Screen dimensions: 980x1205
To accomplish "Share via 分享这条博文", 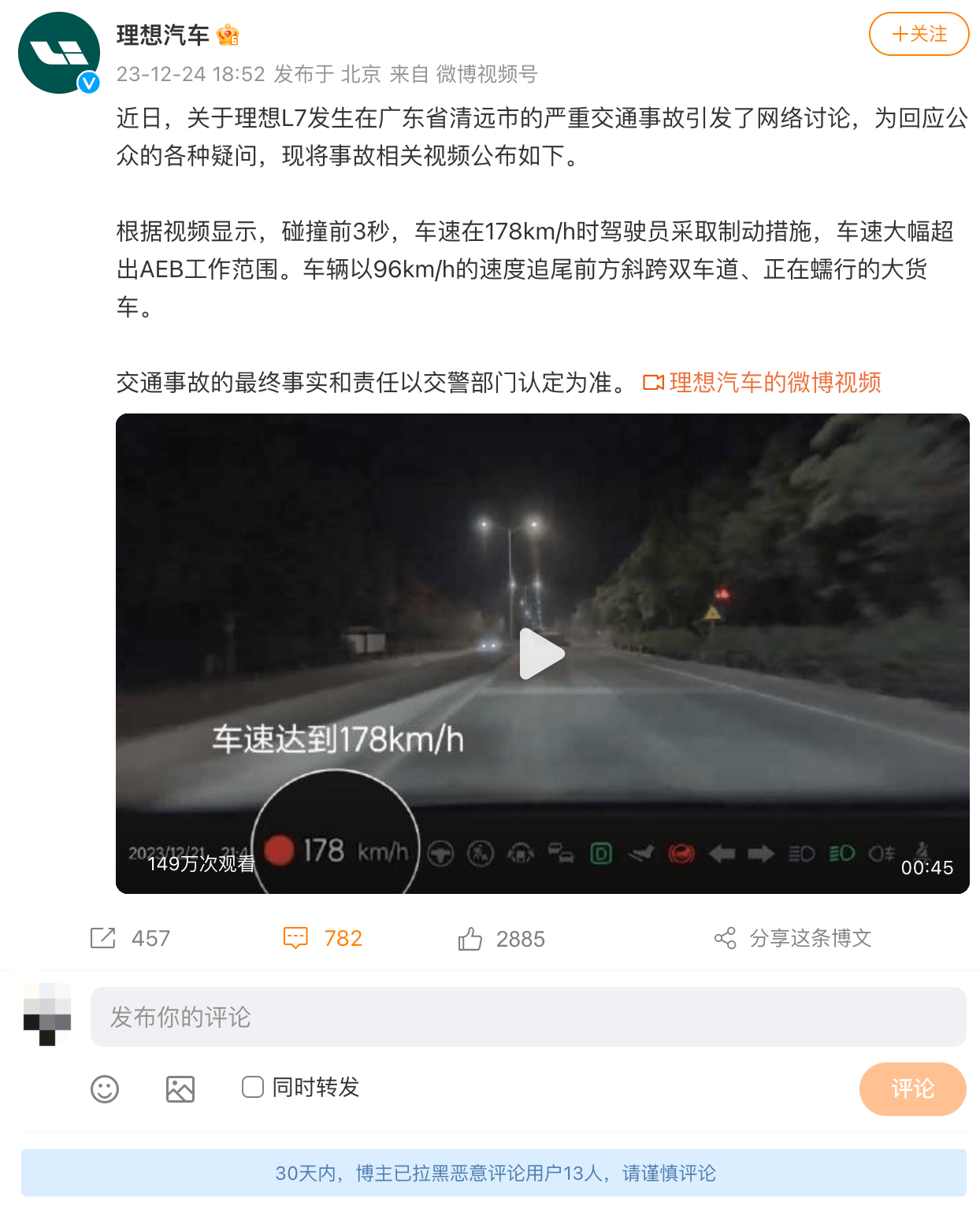I will pyautogui.click(x=793, y=938).
